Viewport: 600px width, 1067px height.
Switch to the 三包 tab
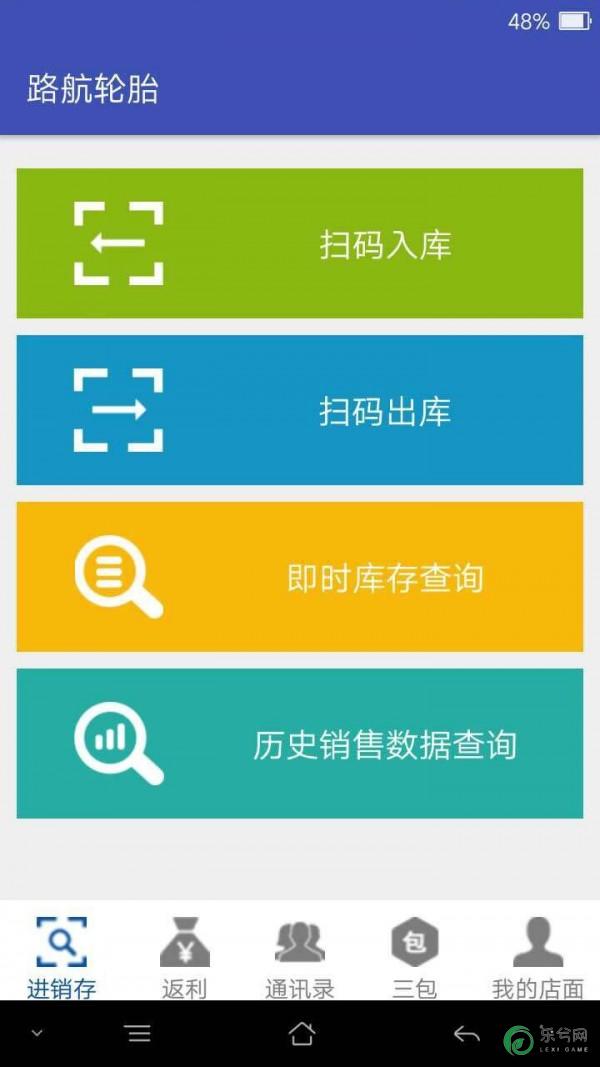pyautogui.click(x=414, y=957)
